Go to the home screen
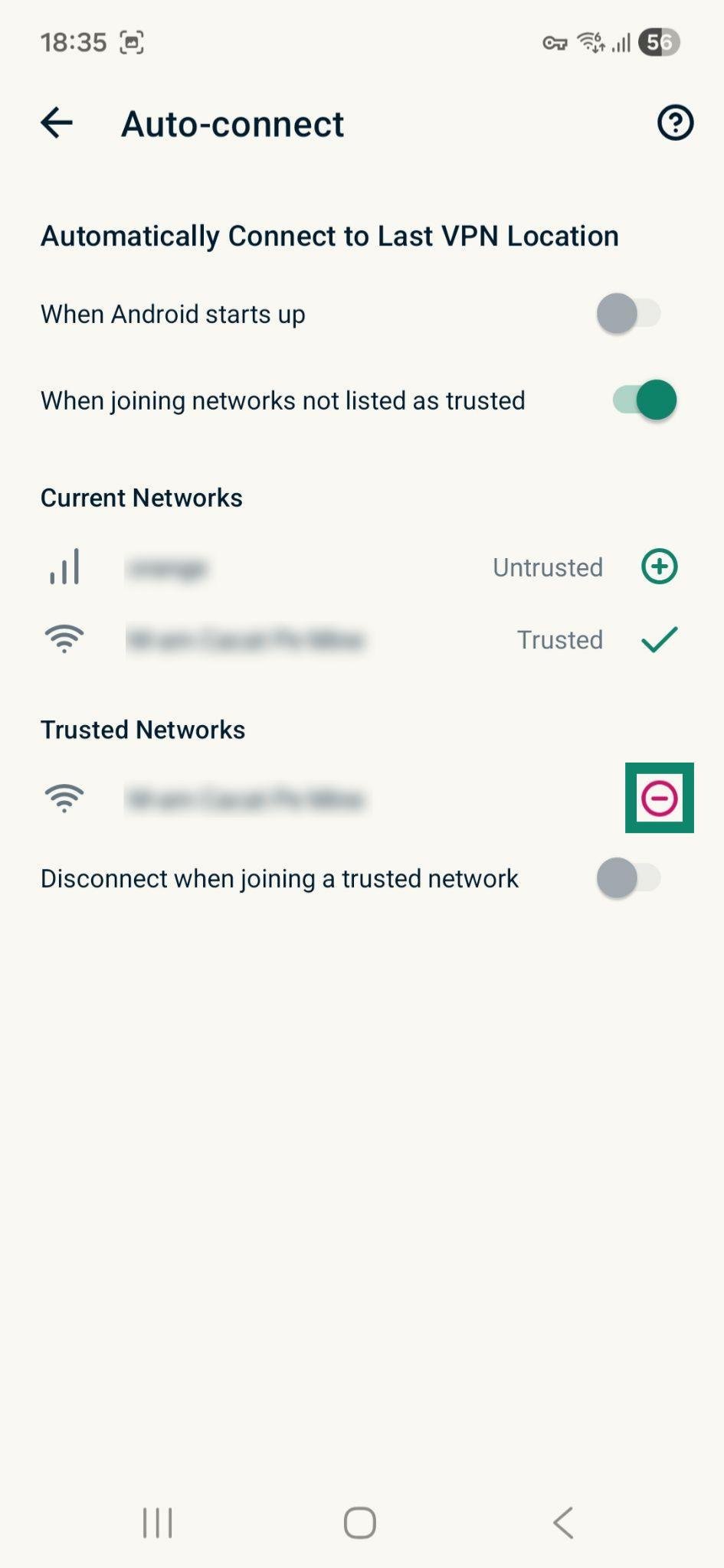Screen dimensions: 724x1568 click(x=360, y=1523)
